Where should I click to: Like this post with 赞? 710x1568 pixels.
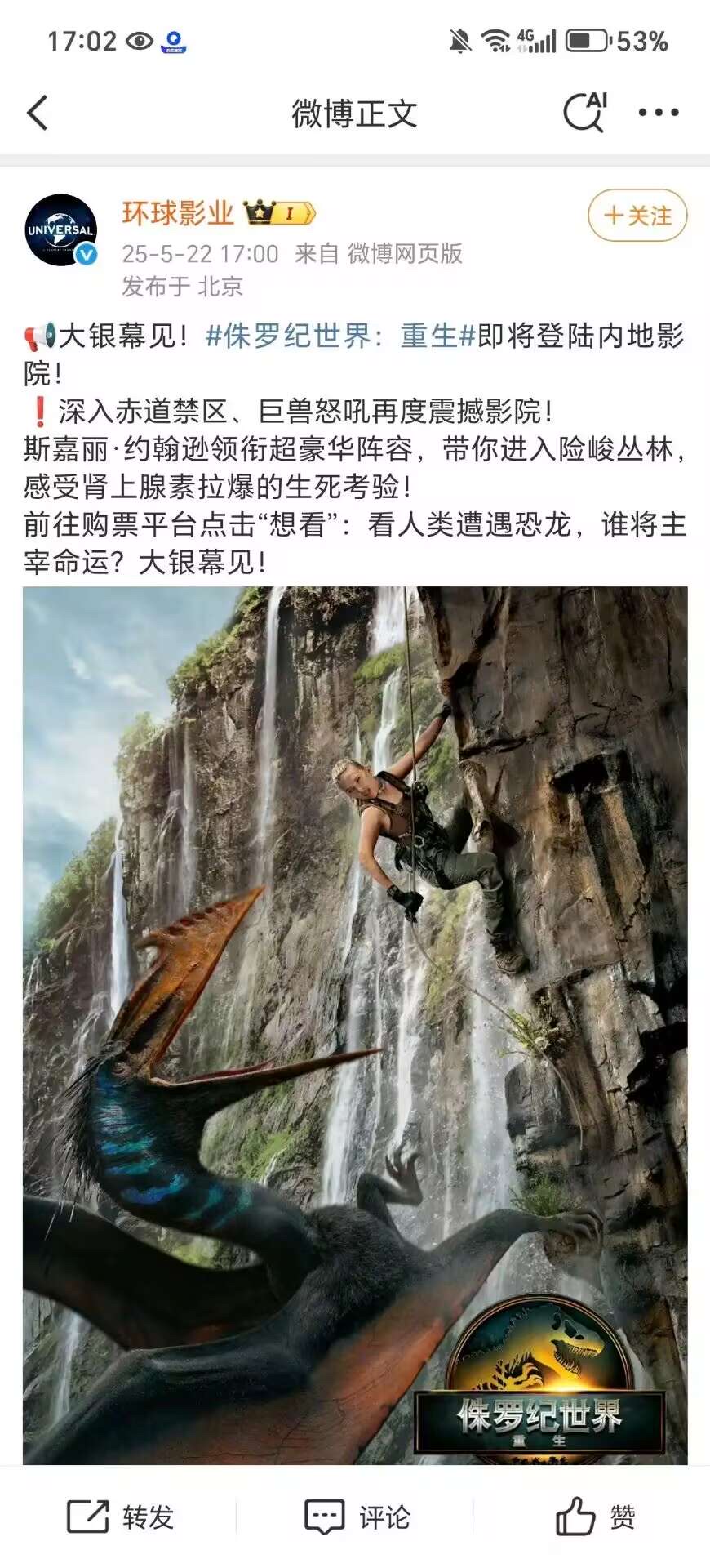coord(595,1517)
